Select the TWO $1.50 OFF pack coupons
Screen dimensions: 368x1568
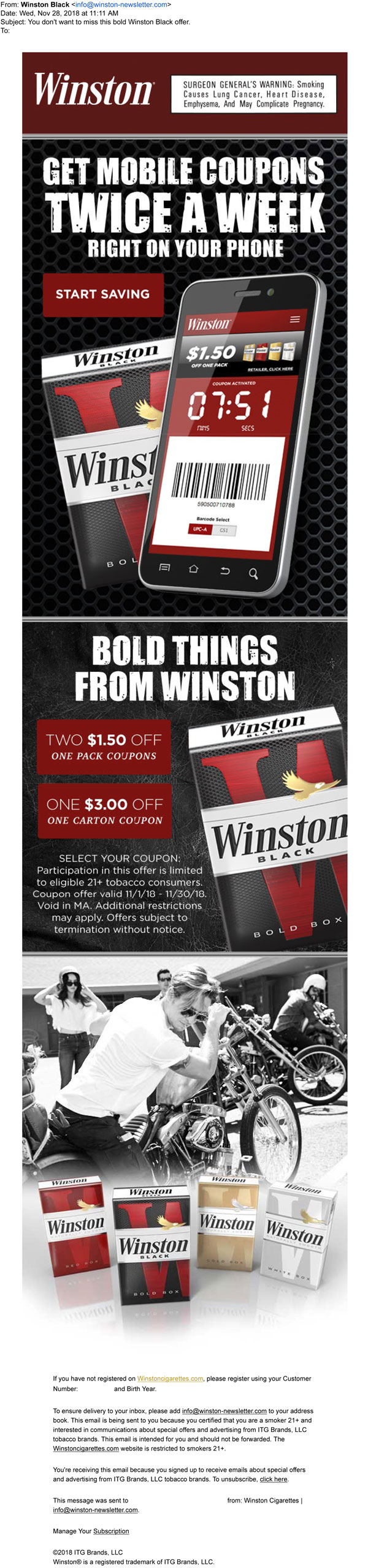point(104,747)
